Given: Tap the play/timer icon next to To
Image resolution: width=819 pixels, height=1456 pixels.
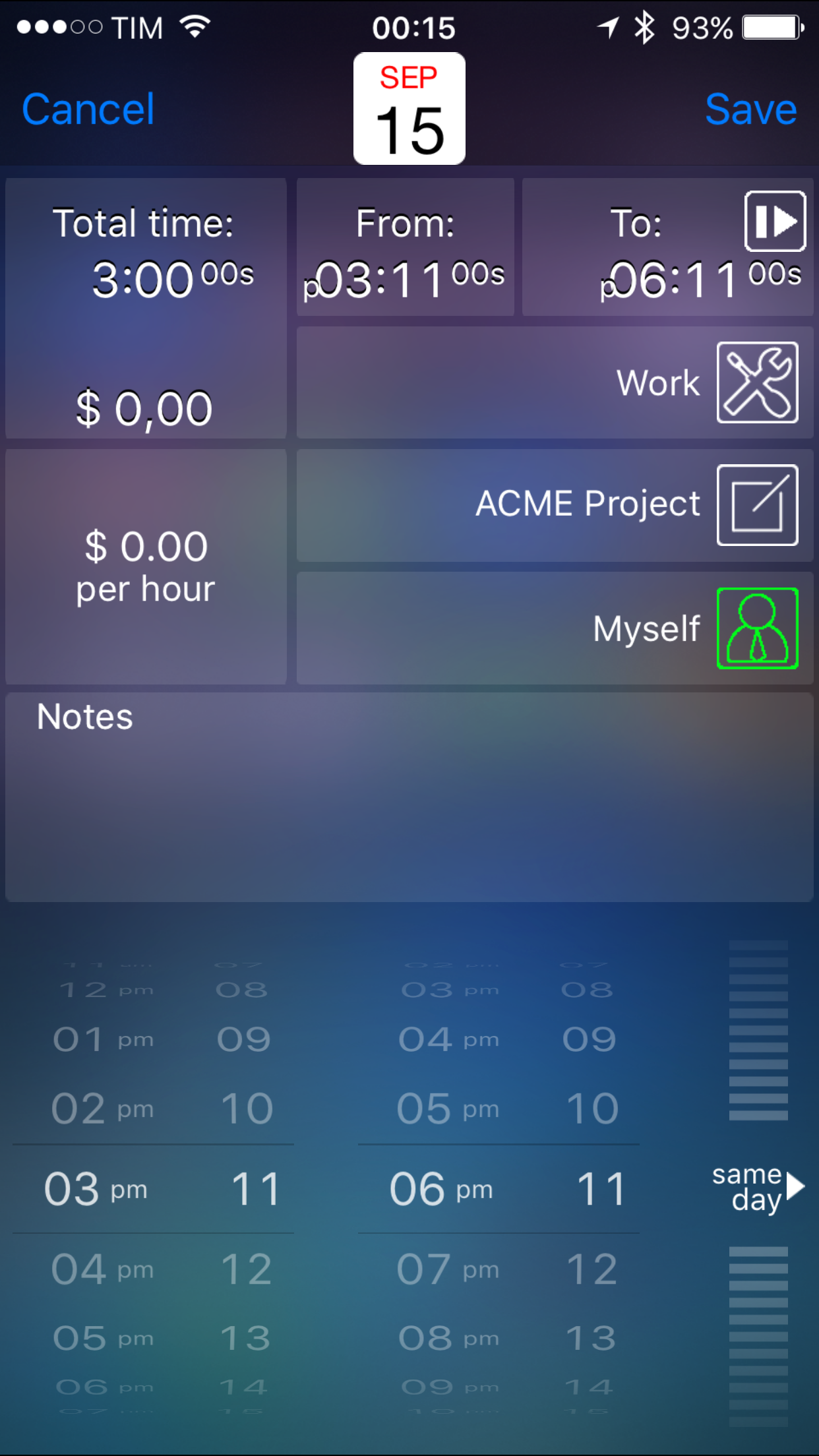Looking at the screenshot, I should (775, 222).
